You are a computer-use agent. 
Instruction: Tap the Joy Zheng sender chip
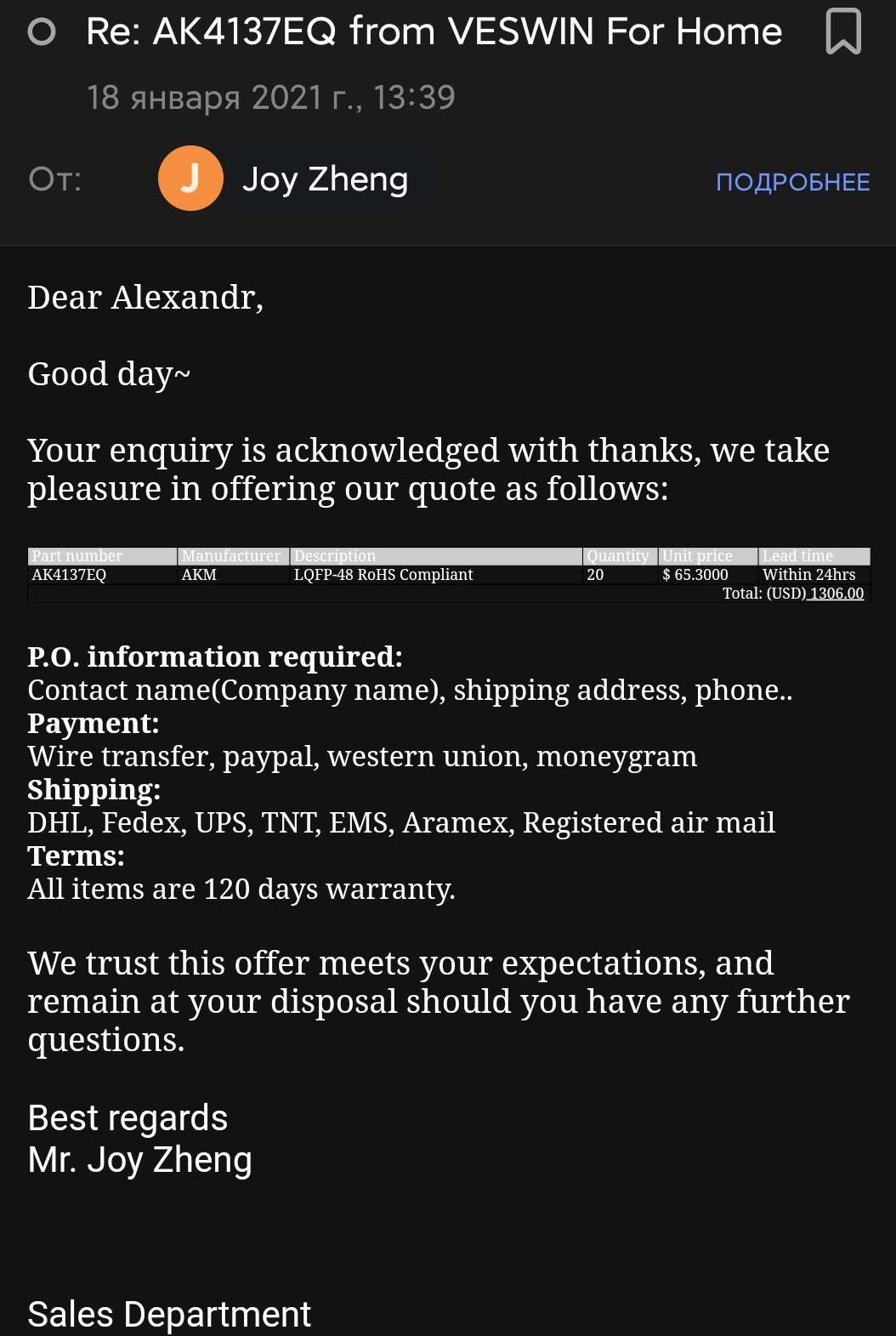tap(293, 179)
